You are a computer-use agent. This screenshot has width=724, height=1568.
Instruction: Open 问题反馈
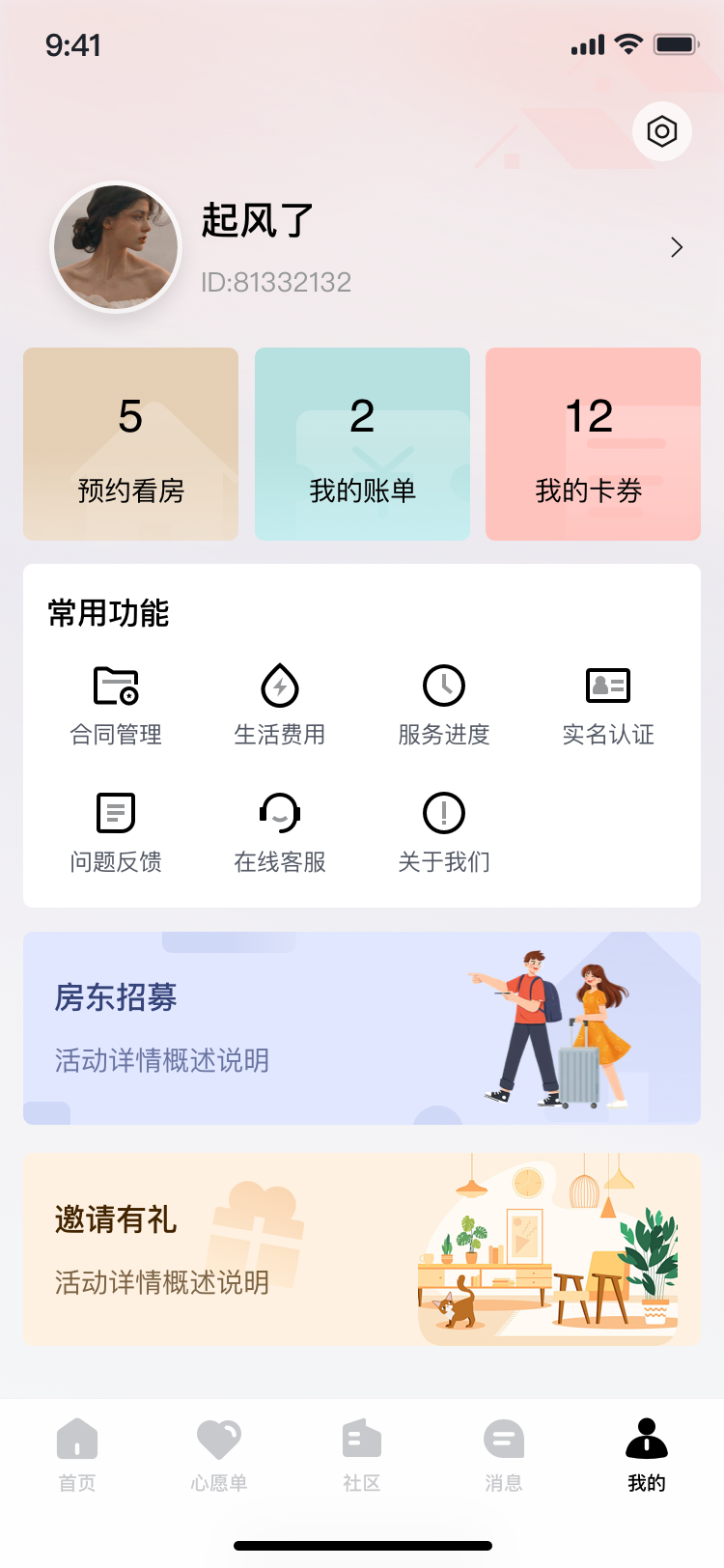tap(116, 833)
